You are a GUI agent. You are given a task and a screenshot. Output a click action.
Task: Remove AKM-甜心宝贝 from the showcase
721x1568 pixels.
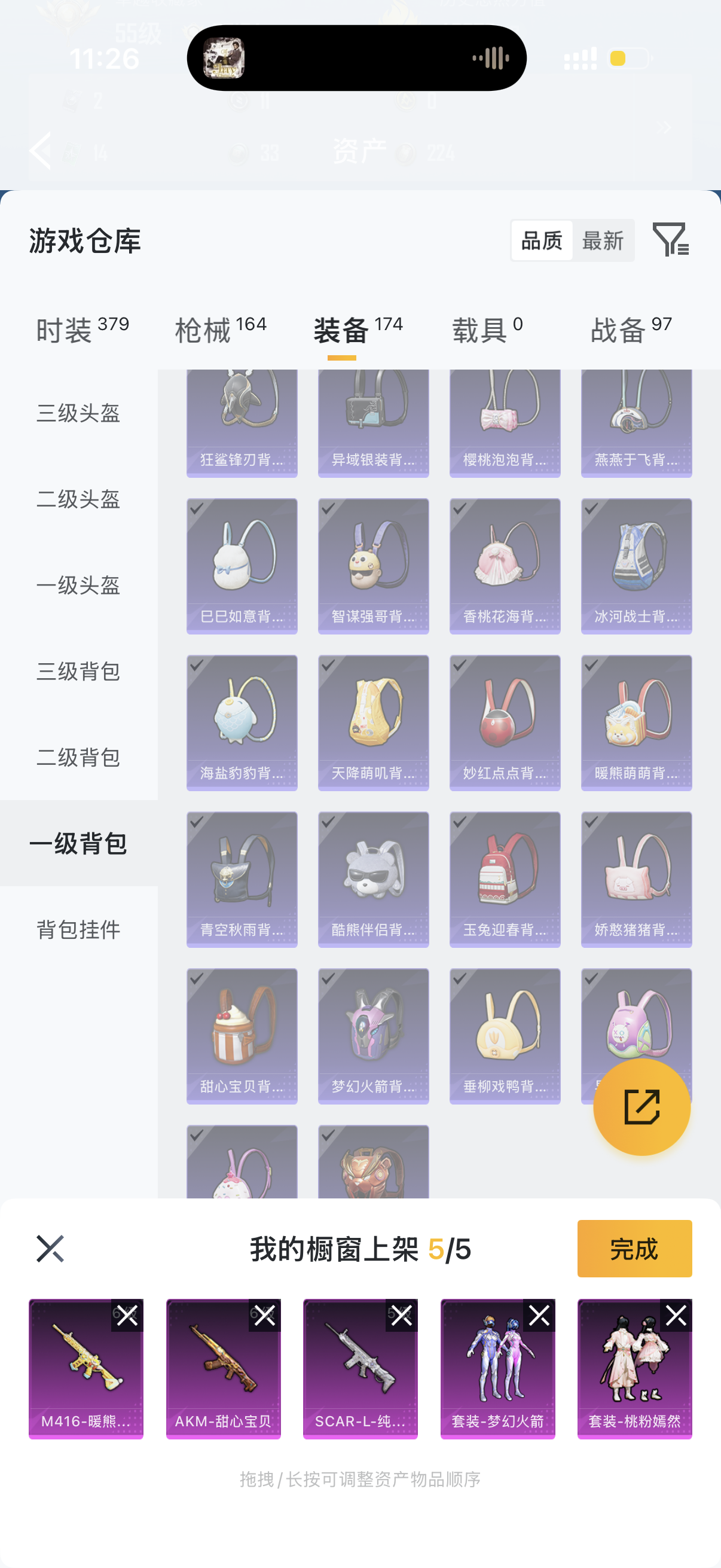[x=265, y=1316]
